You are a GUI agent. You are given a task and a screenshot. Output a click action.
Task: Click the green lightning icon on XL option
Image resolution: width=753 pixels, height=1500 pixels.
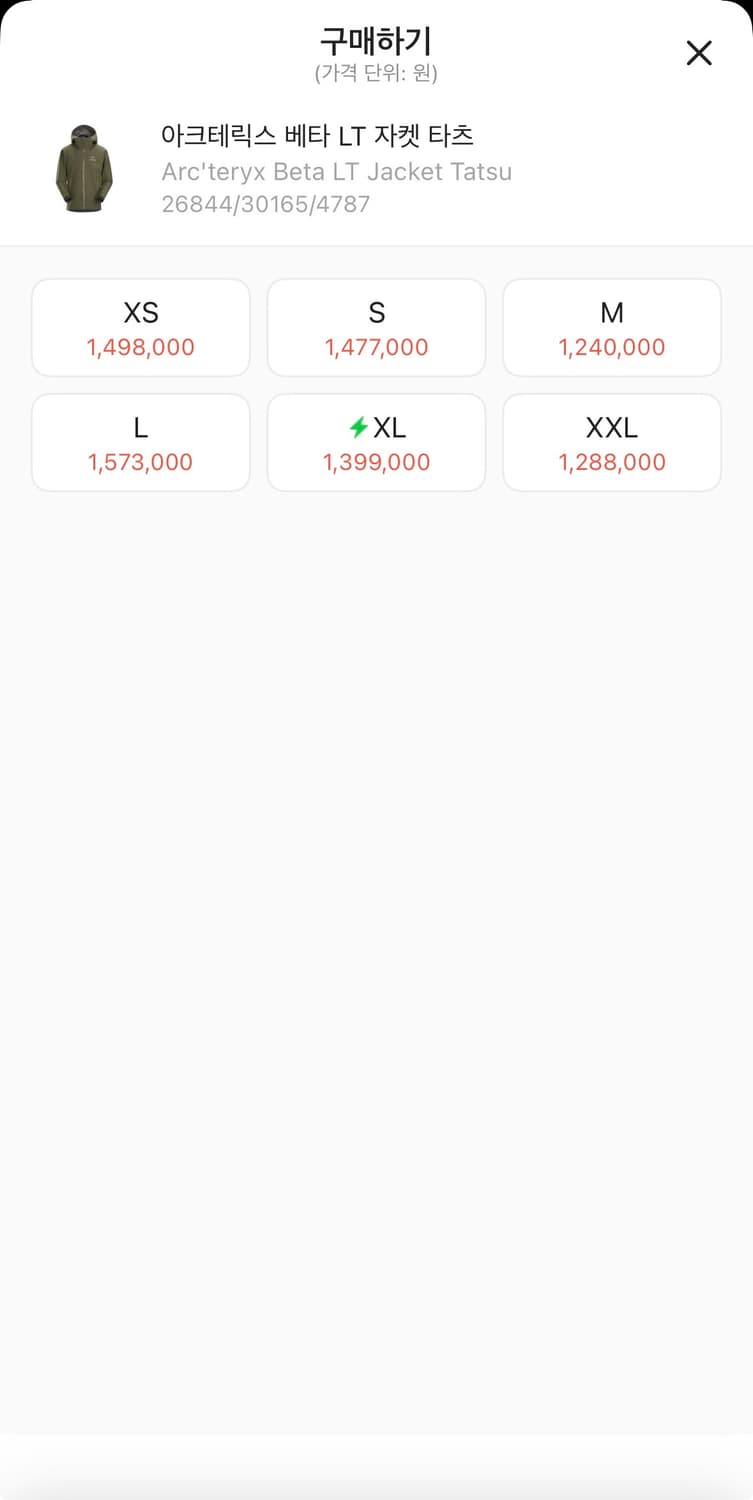pos(360,428)
